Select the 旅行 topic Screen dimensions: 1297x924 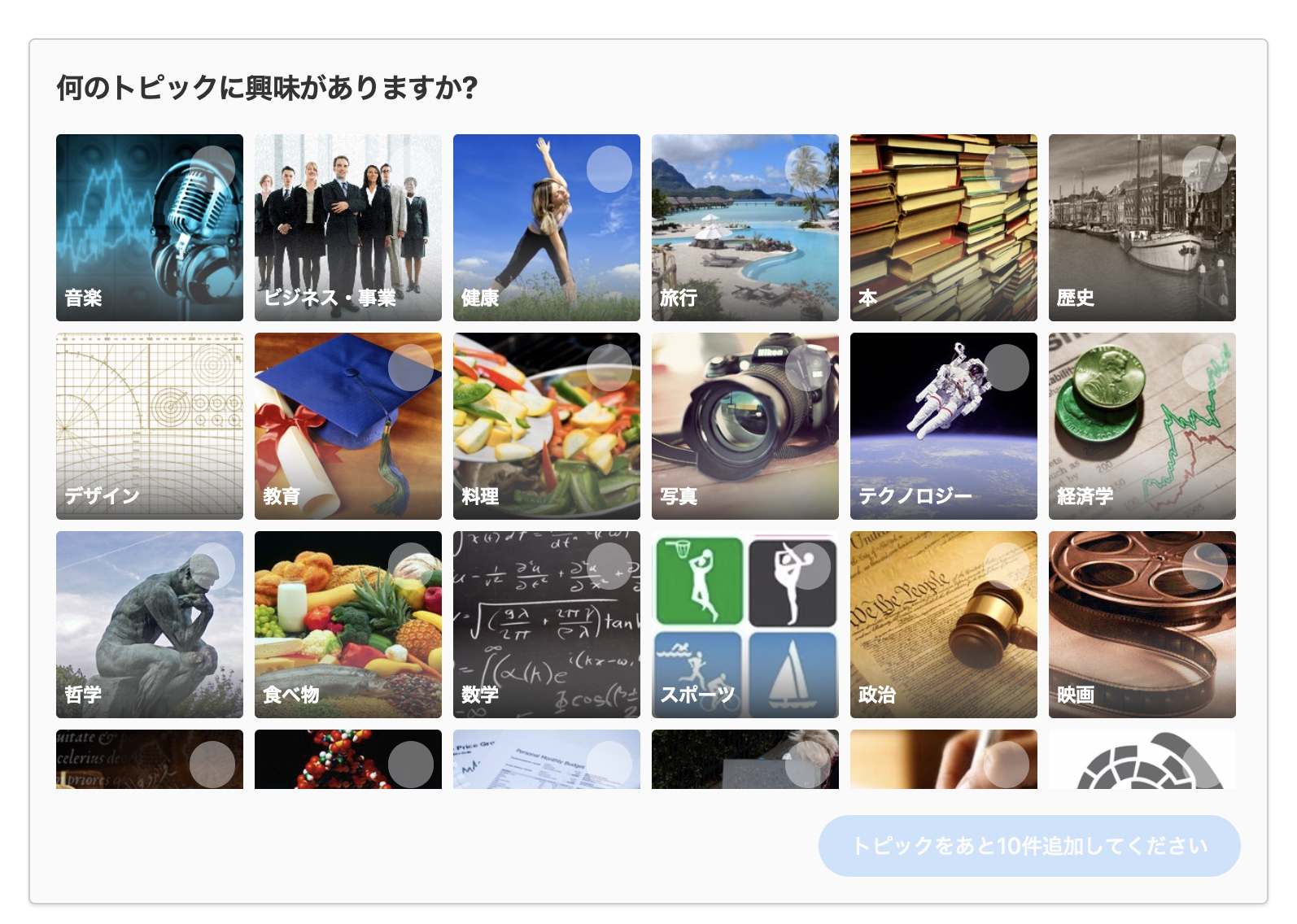(745, 228)
